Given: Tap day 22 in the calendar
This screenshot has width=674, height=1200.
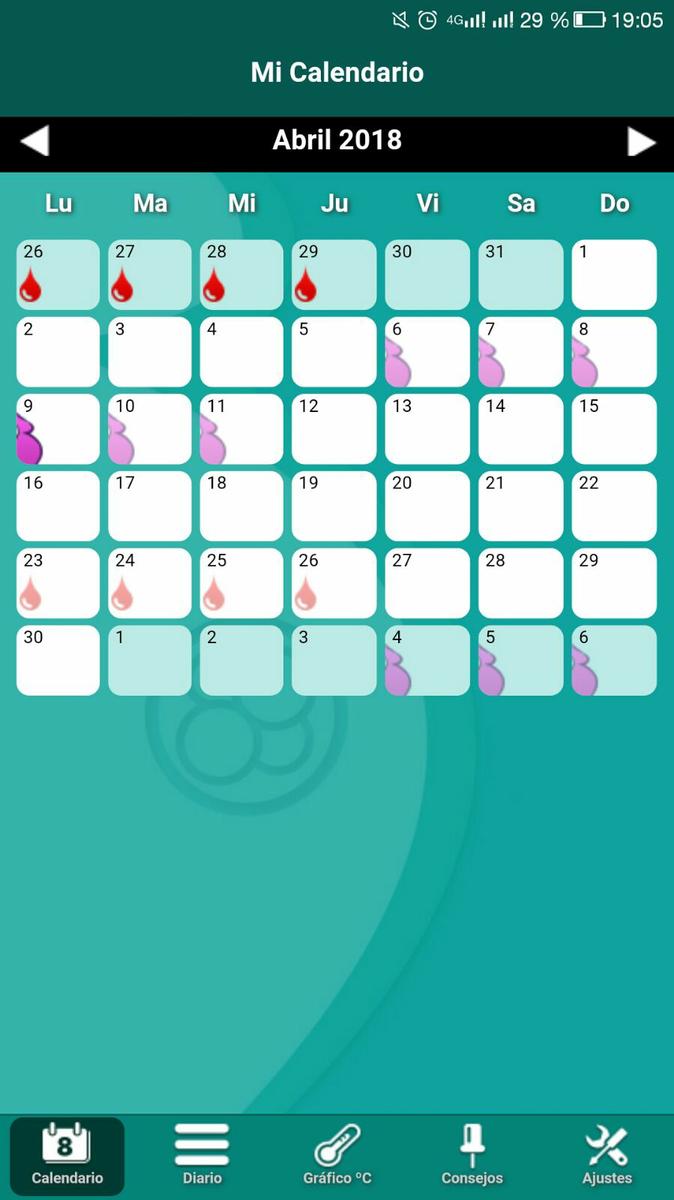Looking at the screenshot, I should click(614, 506).
